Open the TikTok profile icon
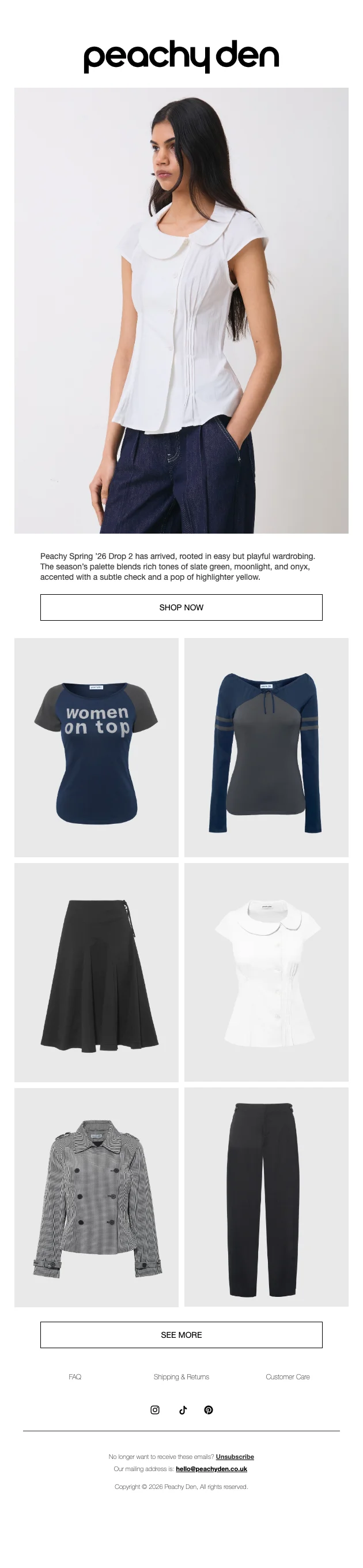The image size is (363, 1568). coord(183,1410)
